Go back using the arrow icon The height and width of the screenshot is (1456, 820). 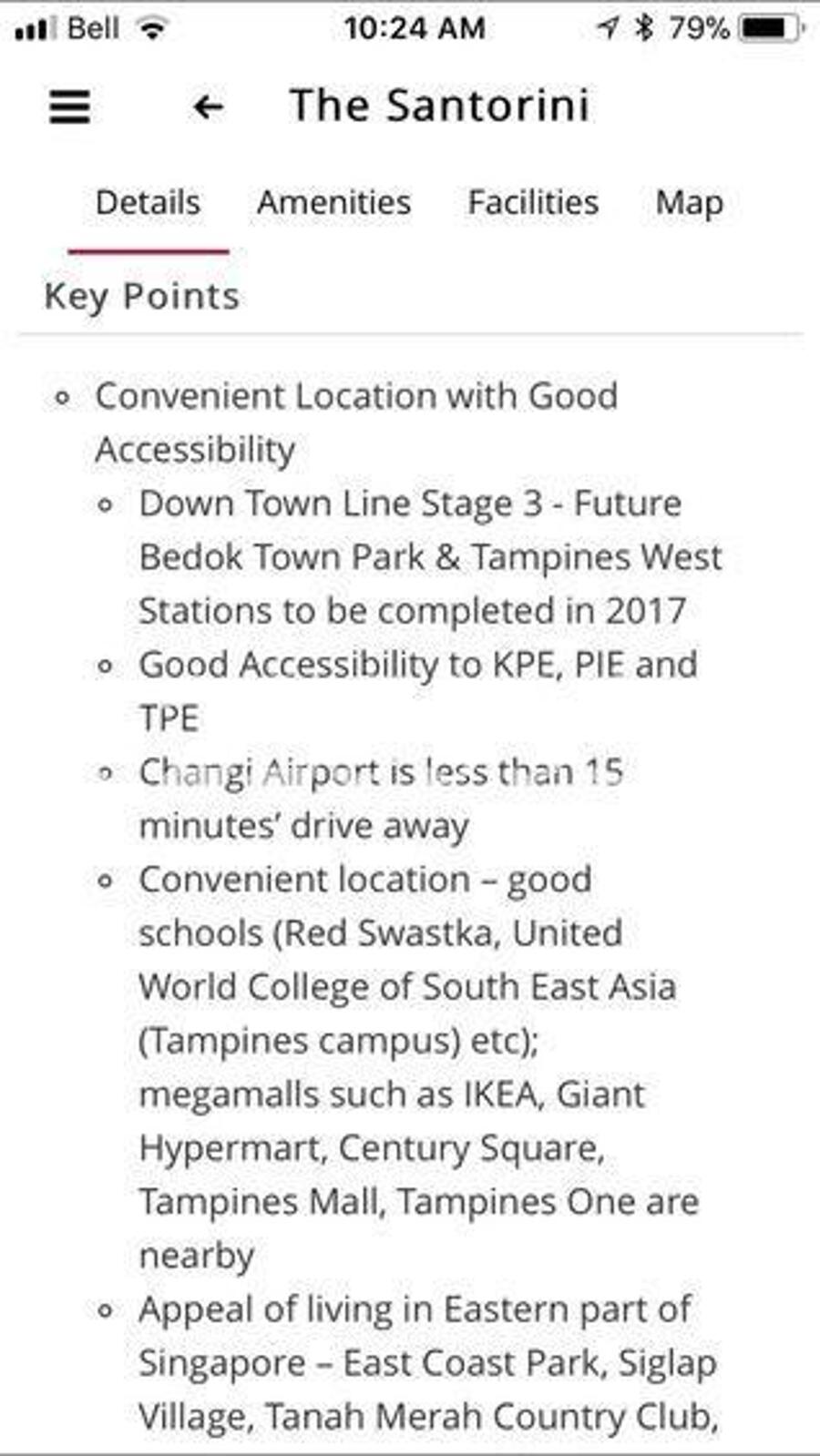[208, 107]
